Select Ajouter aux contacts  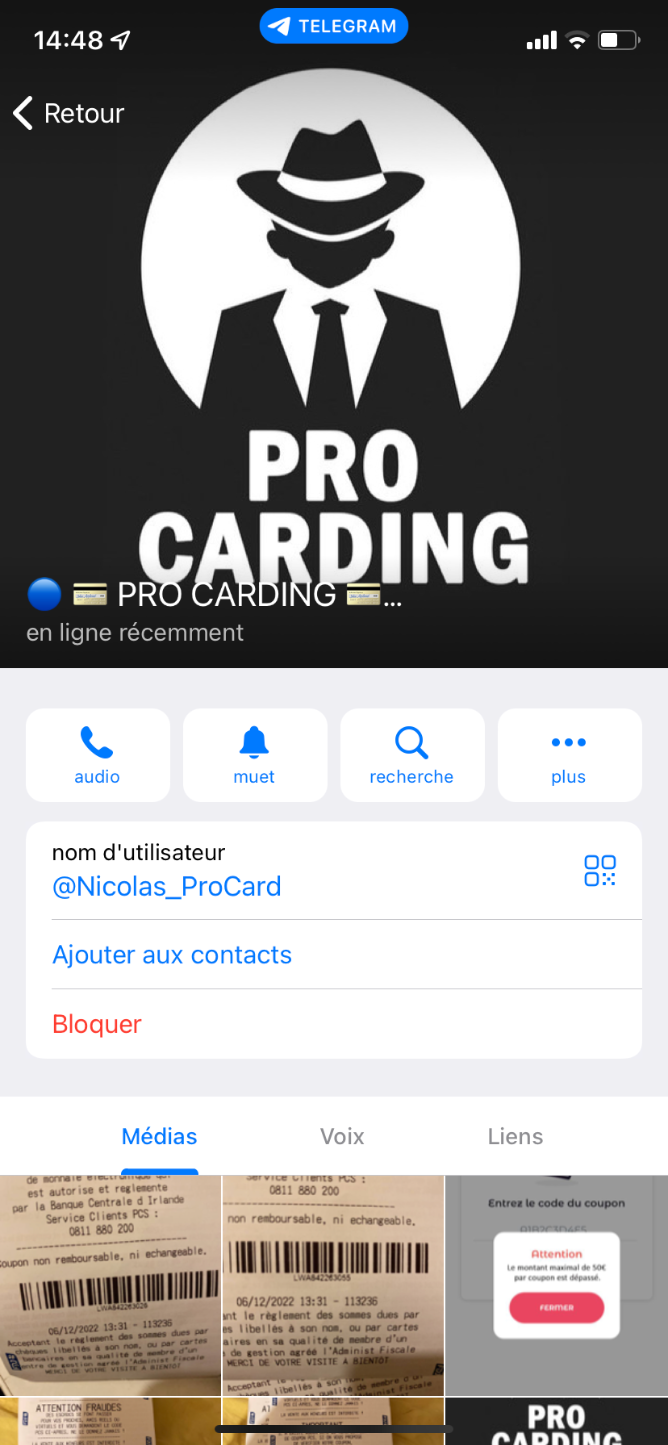pyautogui.click(x=172, y=955)
